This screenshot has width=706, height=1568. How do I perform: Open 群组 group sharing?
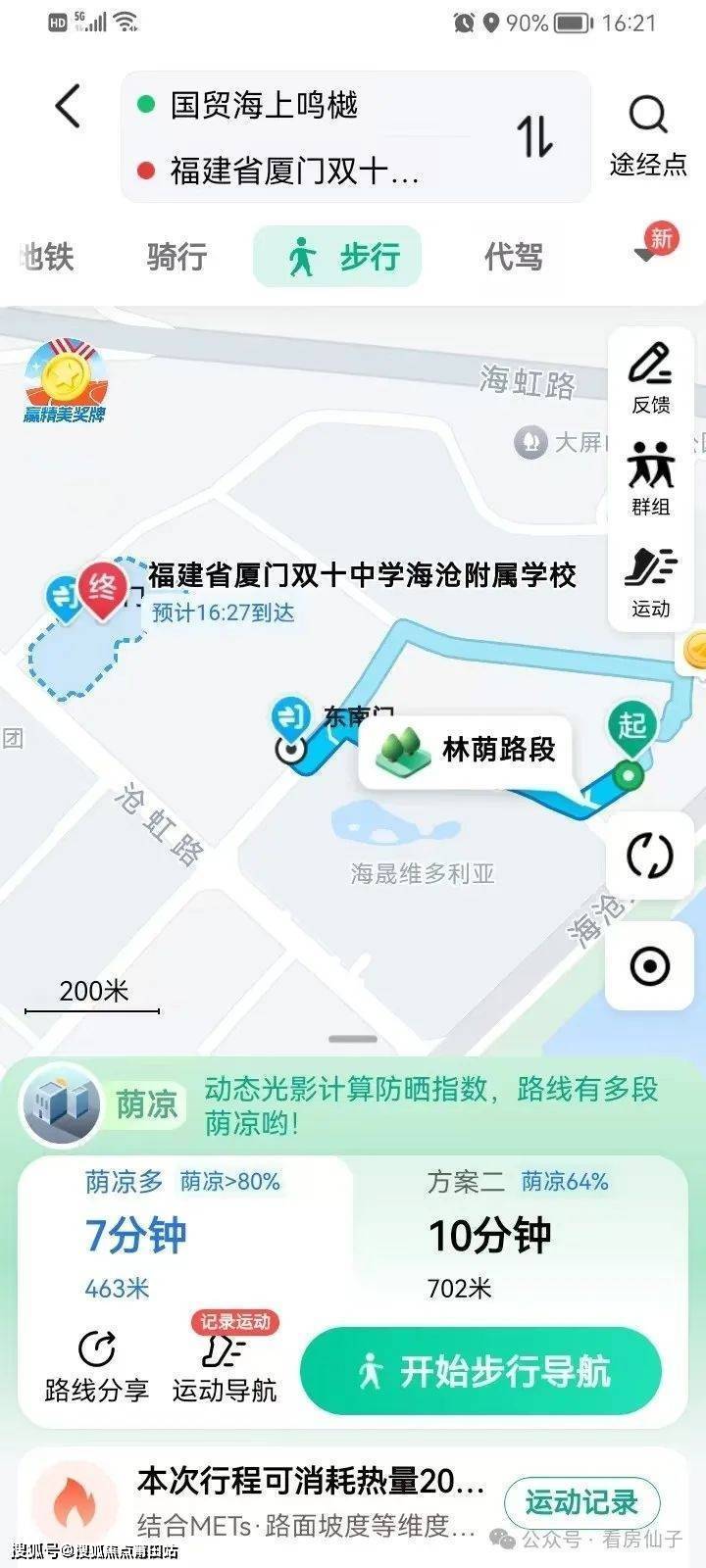click(650, 479)
